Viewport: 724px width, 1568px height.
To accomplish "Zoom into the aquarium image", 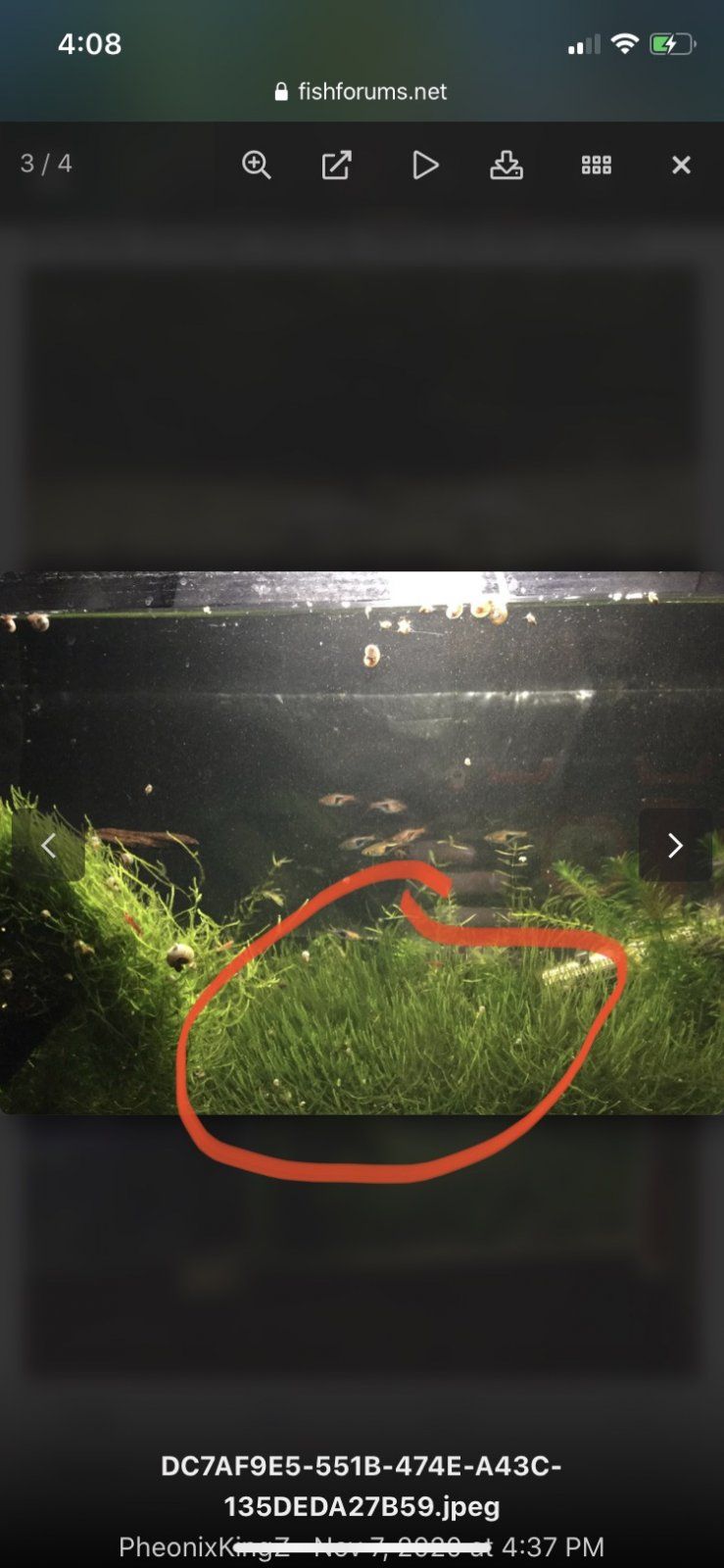I will [257, 165].
